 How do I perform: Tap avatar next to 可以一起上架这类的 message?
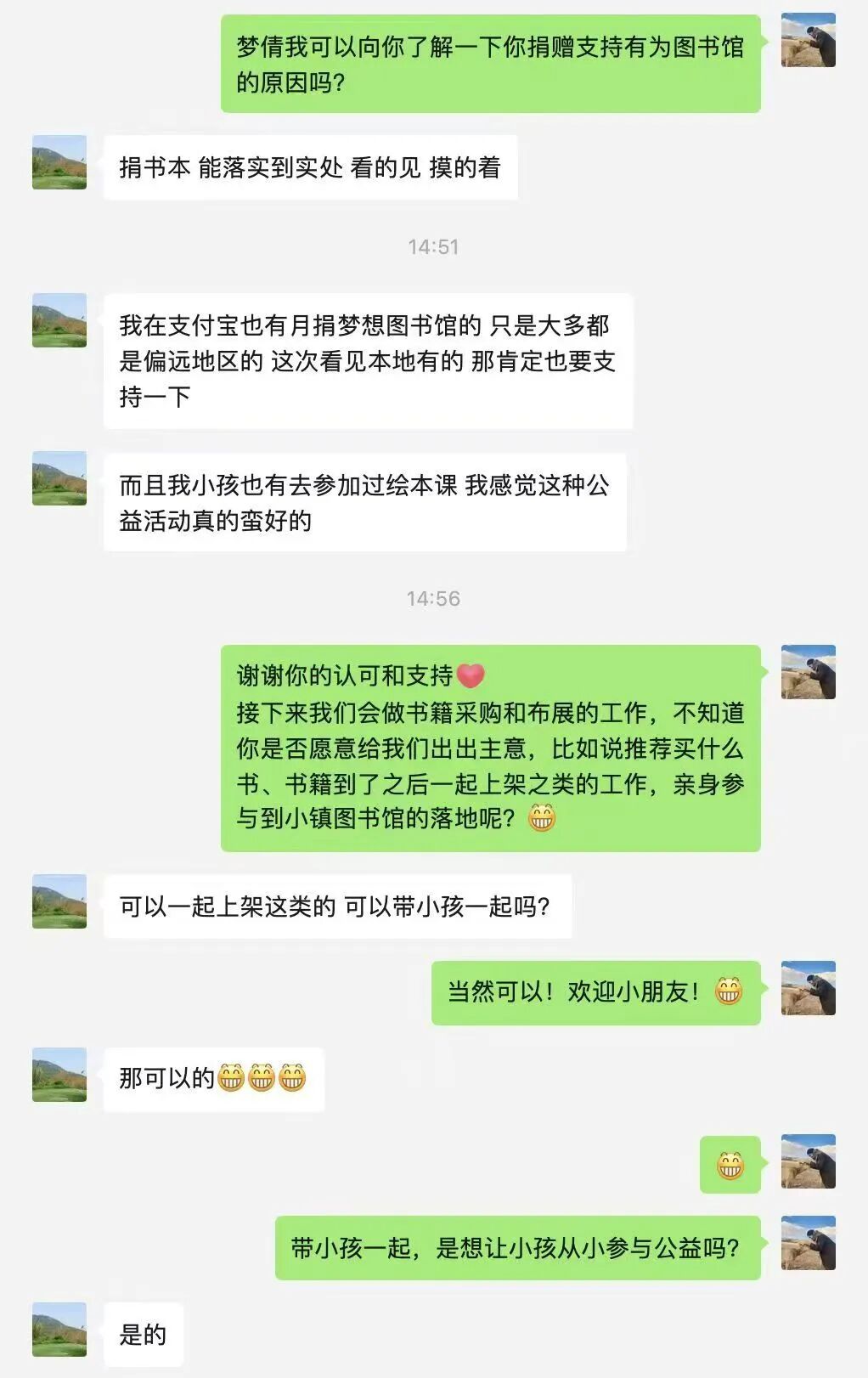pyautogui.click(x=59, y=901)
